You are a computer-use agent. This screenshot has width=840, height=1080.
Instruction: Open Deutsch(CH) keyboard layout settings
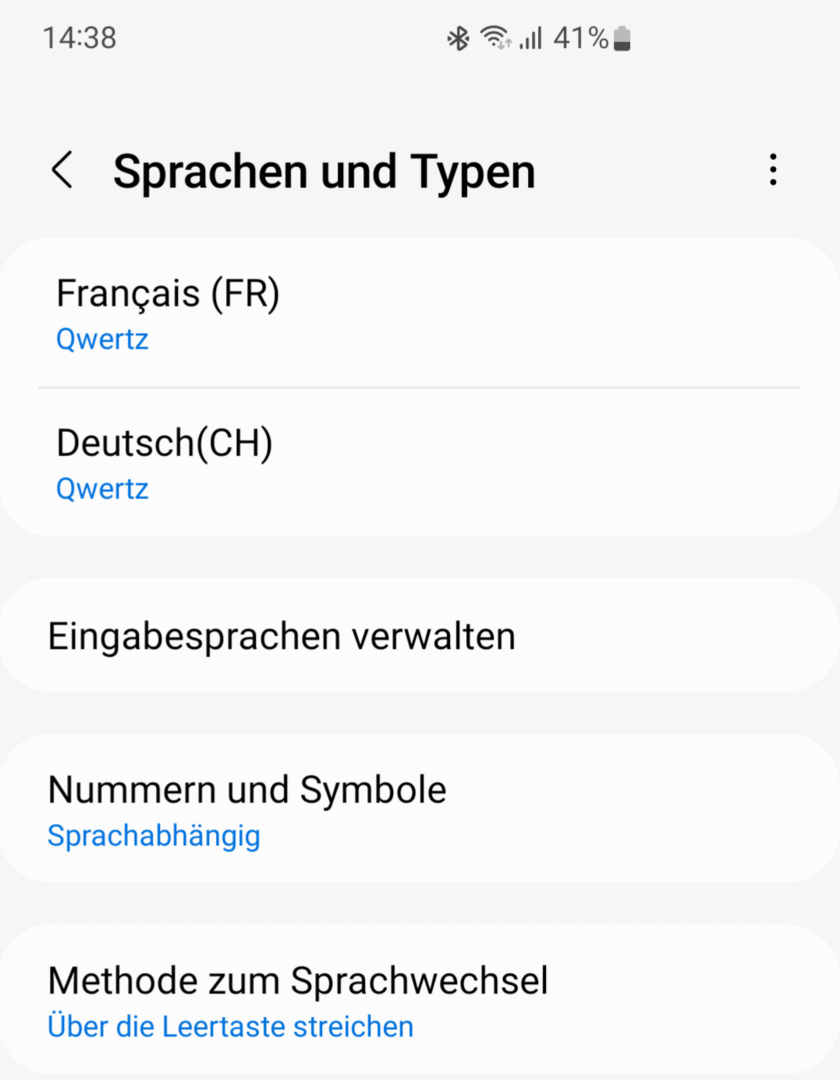418,463
